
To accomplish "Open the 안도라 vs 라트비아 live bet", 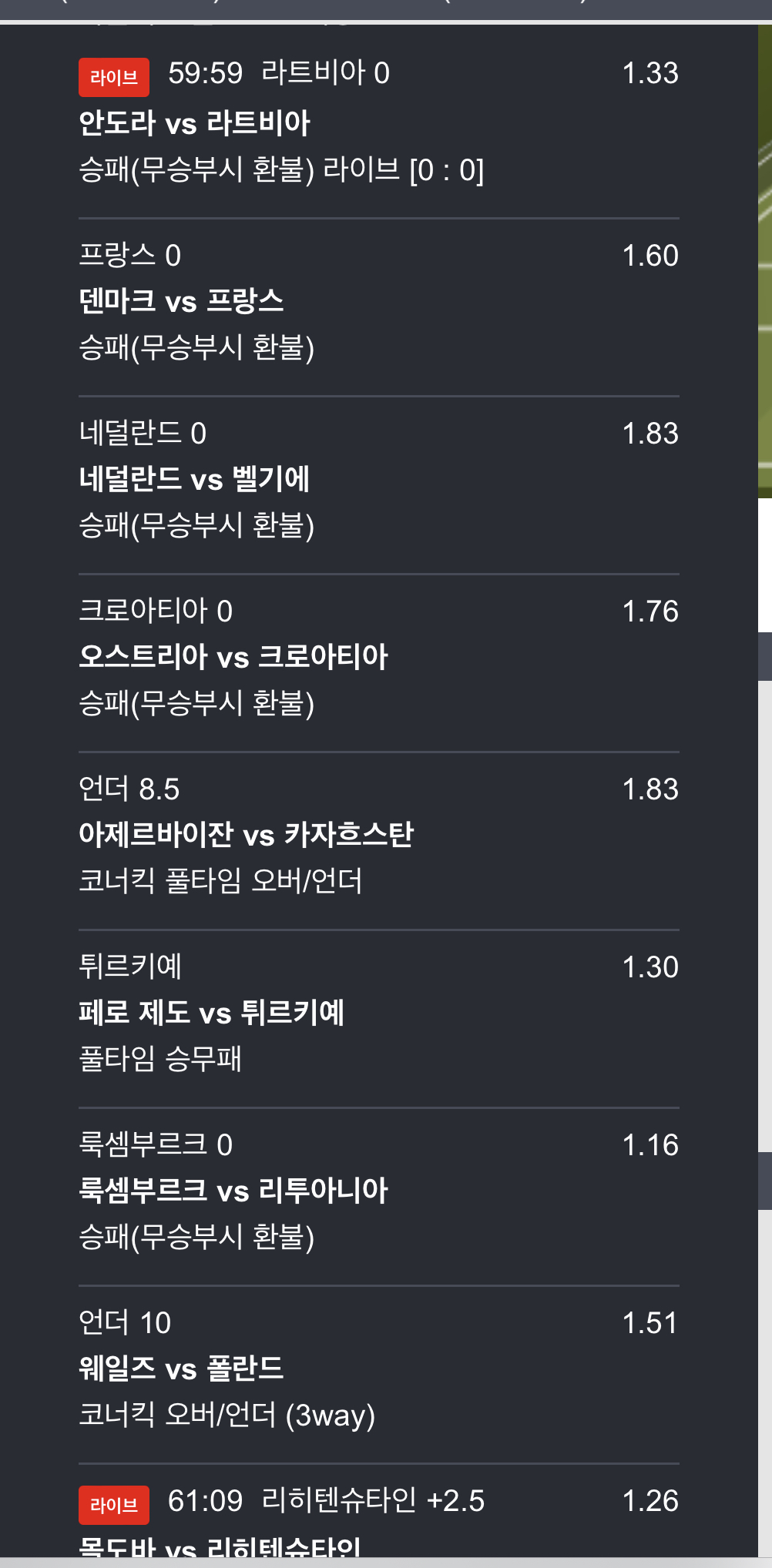I will pos(378,123).
